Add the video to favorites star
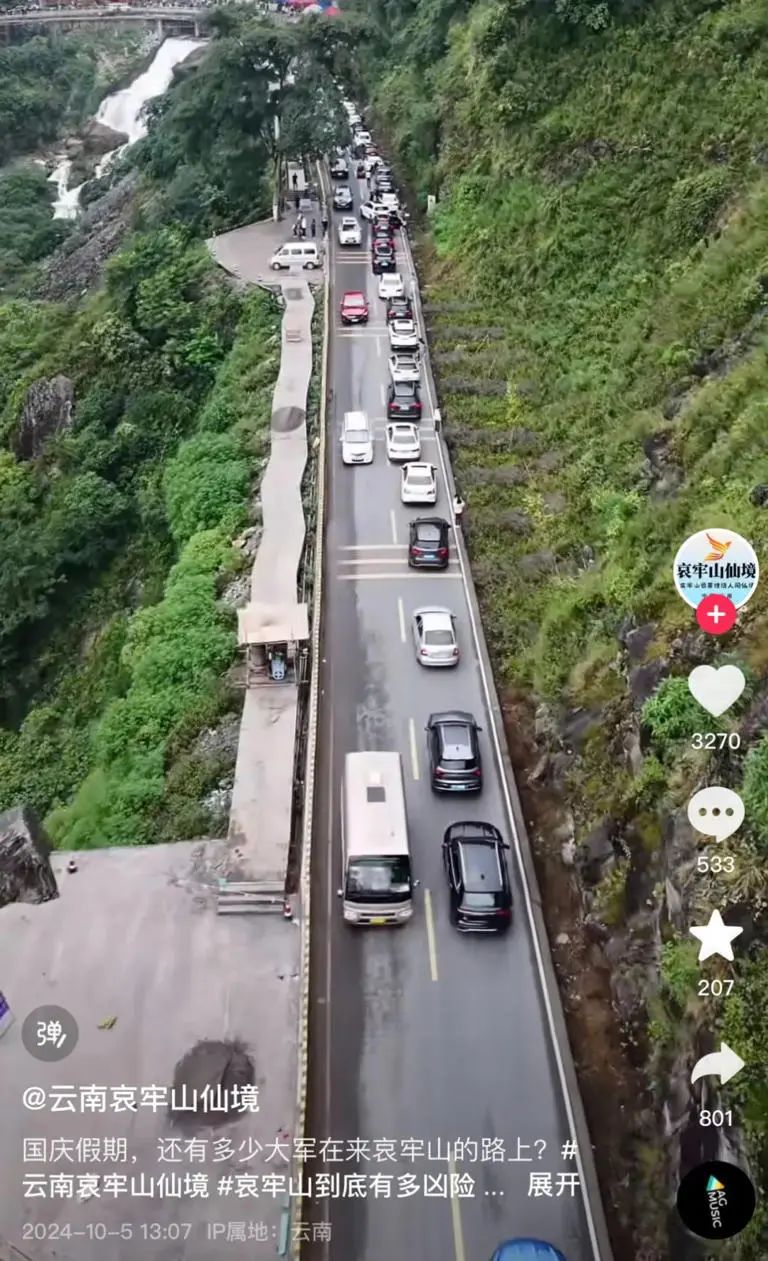 [x=716, y=937]
